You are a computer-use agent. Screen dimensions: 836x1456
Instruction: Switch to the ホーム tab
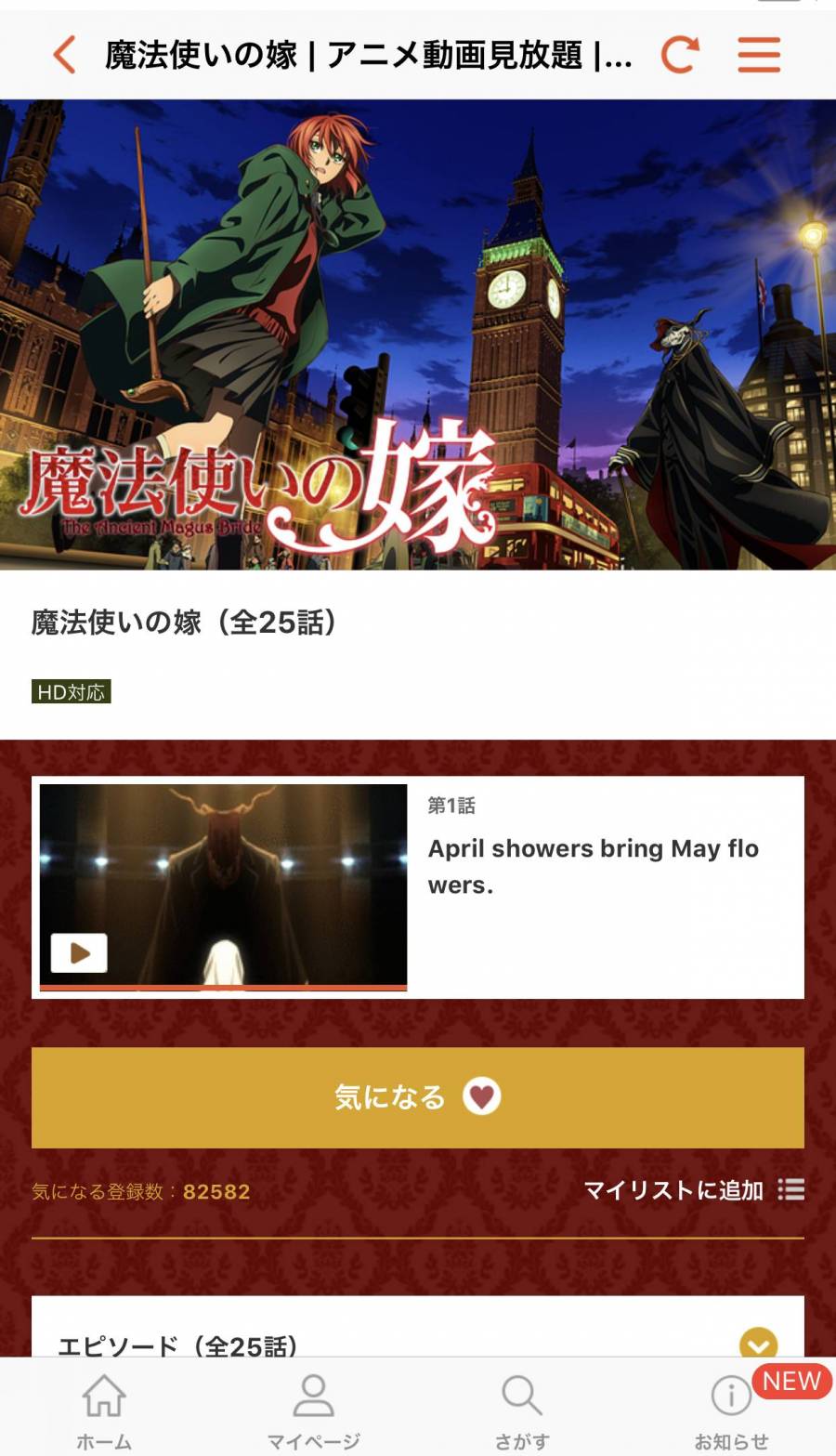104,1410
